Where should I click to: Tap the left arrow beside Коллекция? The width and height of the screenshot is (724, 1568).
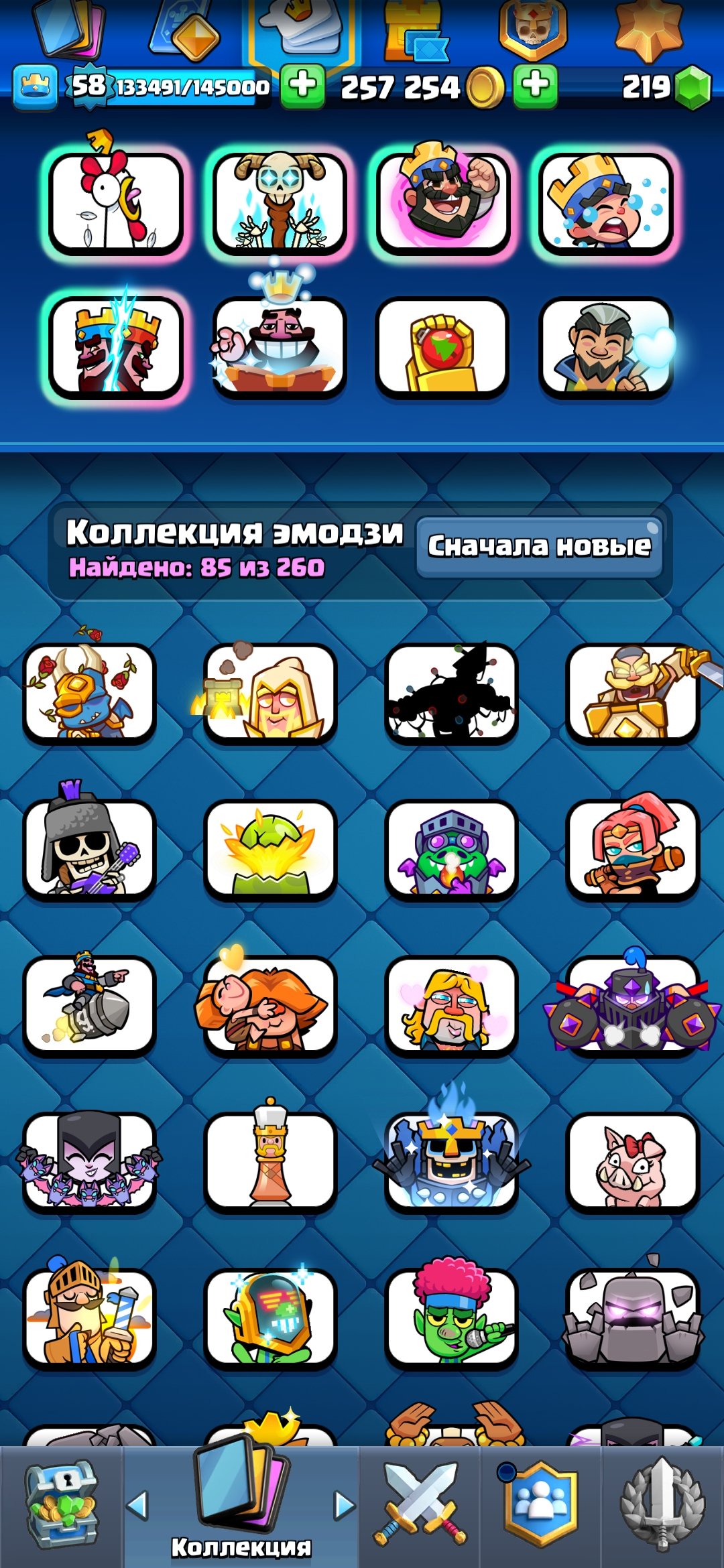137,1506
